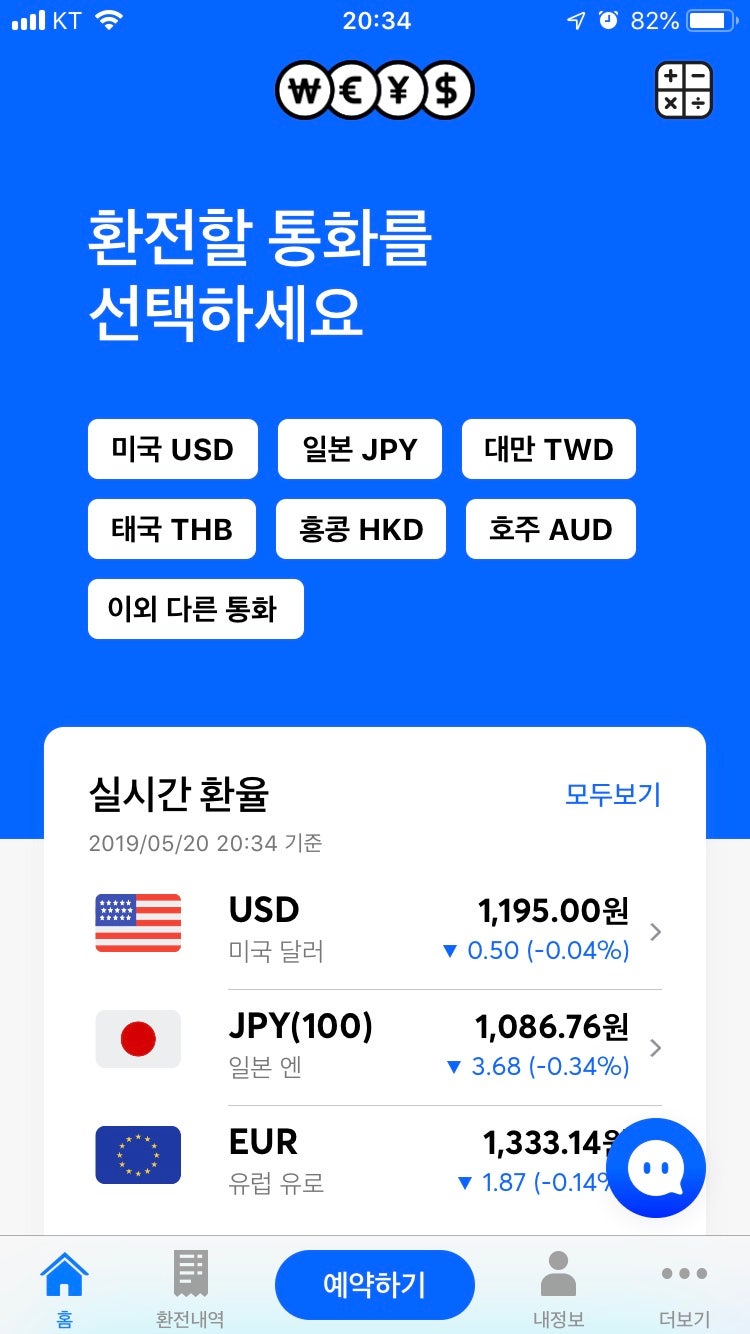Screen dimensions: 750x1334
Task: Expand the USD exchange rate details
Action: tap(655, 932)
